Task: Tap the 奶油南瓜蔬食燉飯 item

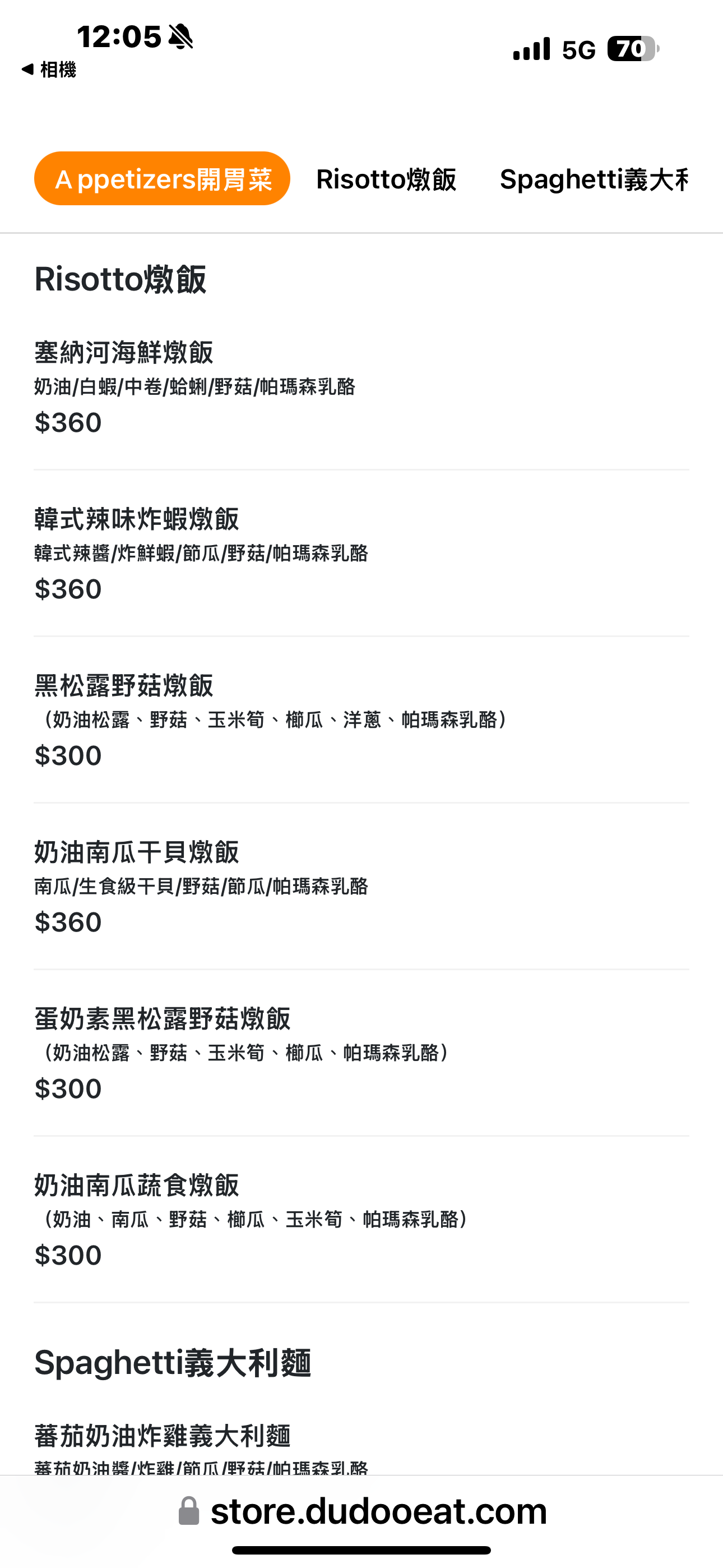Action: [x=361, y=1219]
